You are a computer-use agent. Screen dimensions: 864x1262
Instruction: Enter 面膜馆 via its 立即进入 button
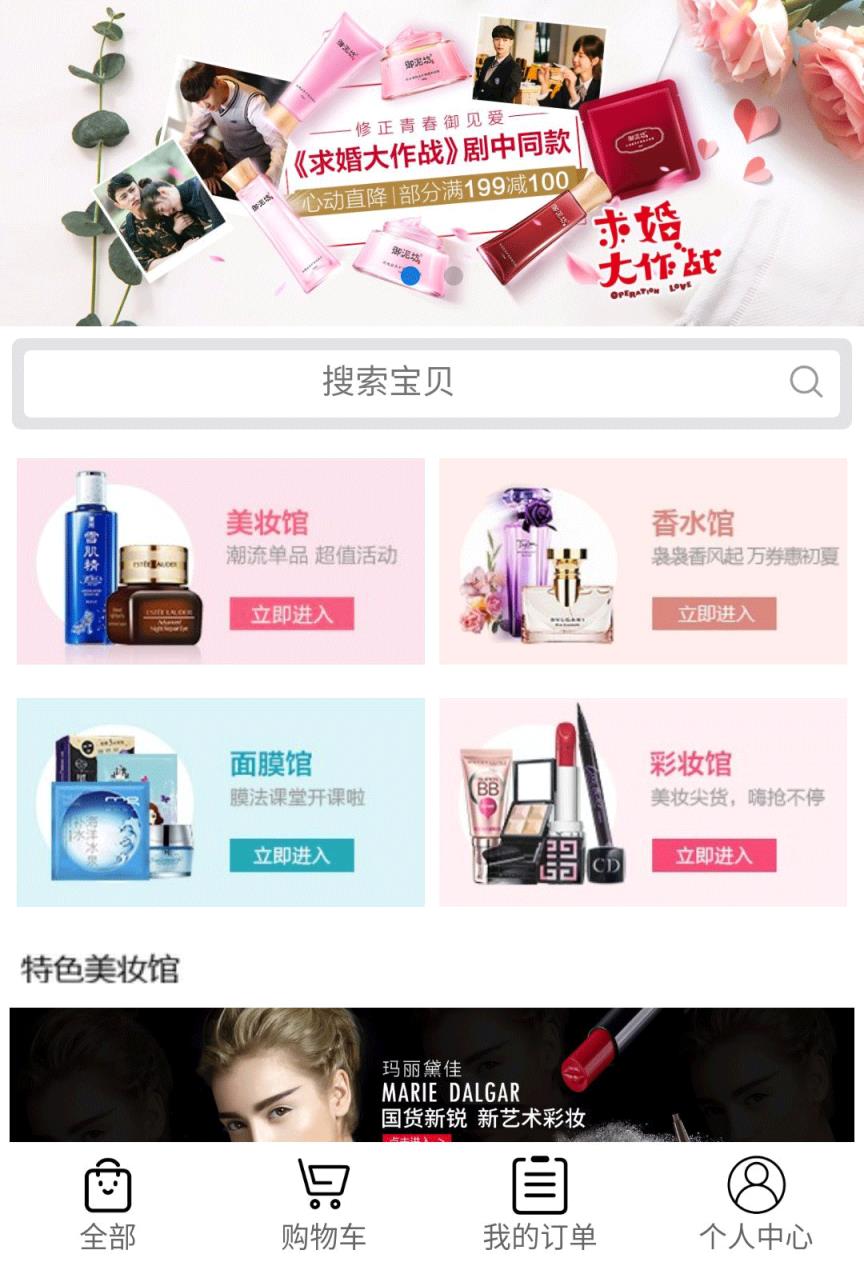[291, 856]
